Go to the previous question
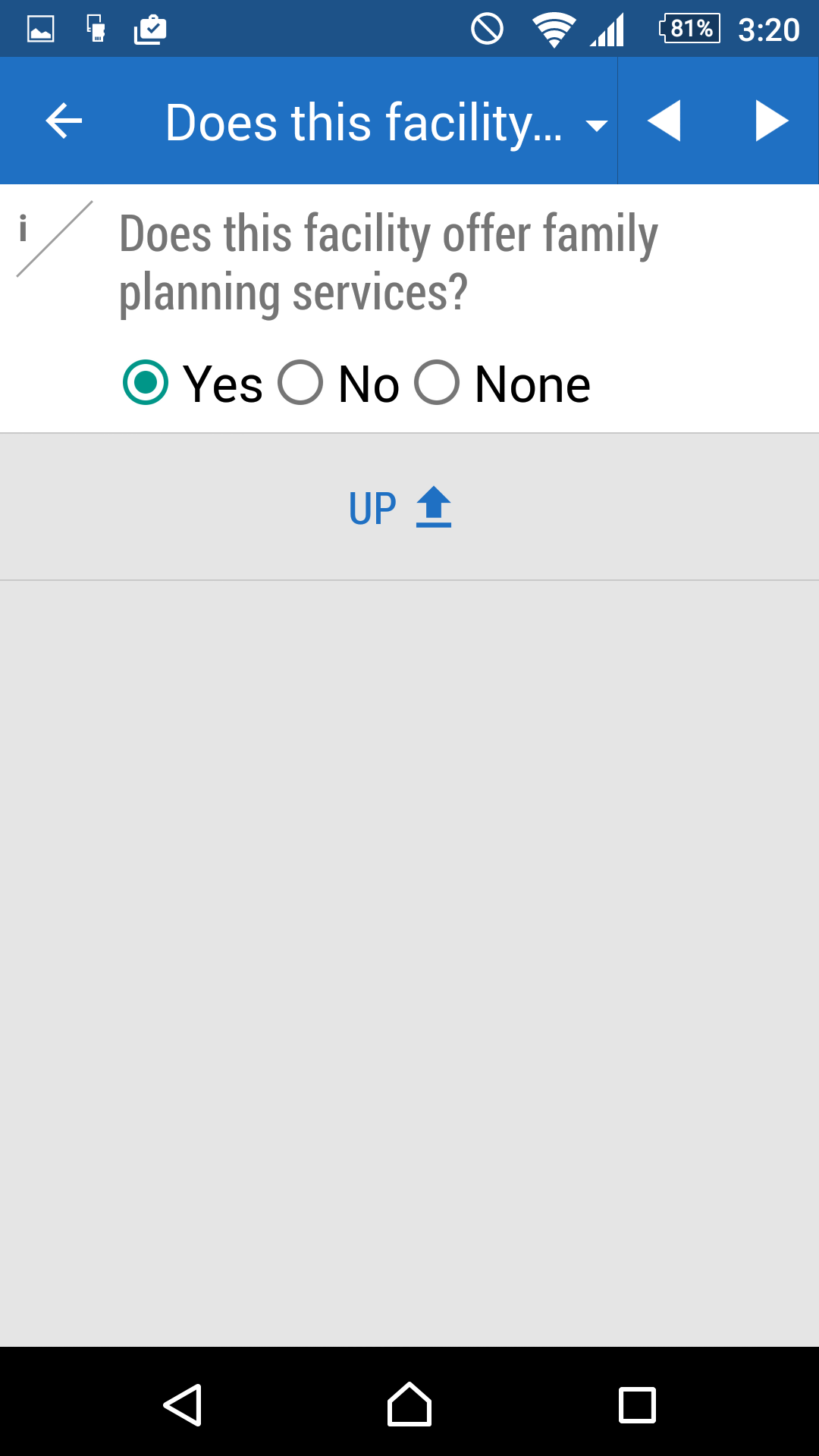This screenshot has height=1456, width=819. point(664,121)
